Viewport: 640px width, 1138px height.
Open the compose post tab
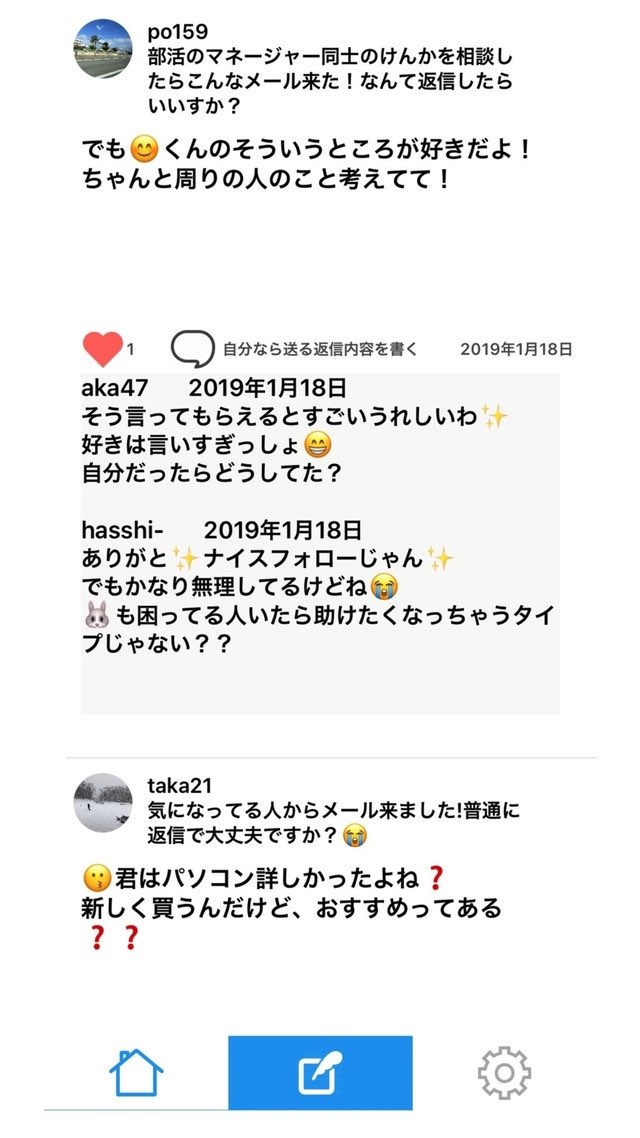click(320, 1072)
